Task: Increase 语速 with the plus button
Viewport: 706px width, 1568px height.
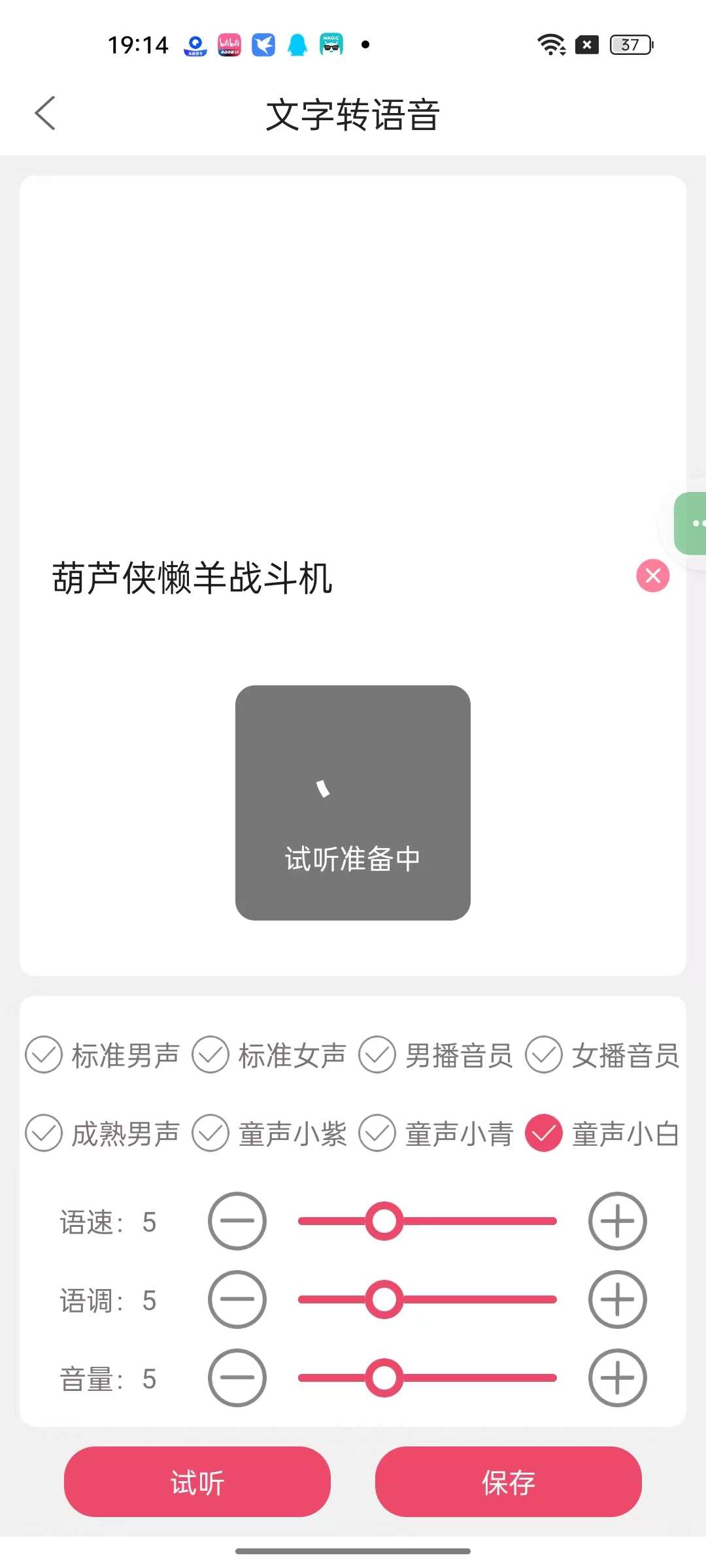Action: [618, 1221]
